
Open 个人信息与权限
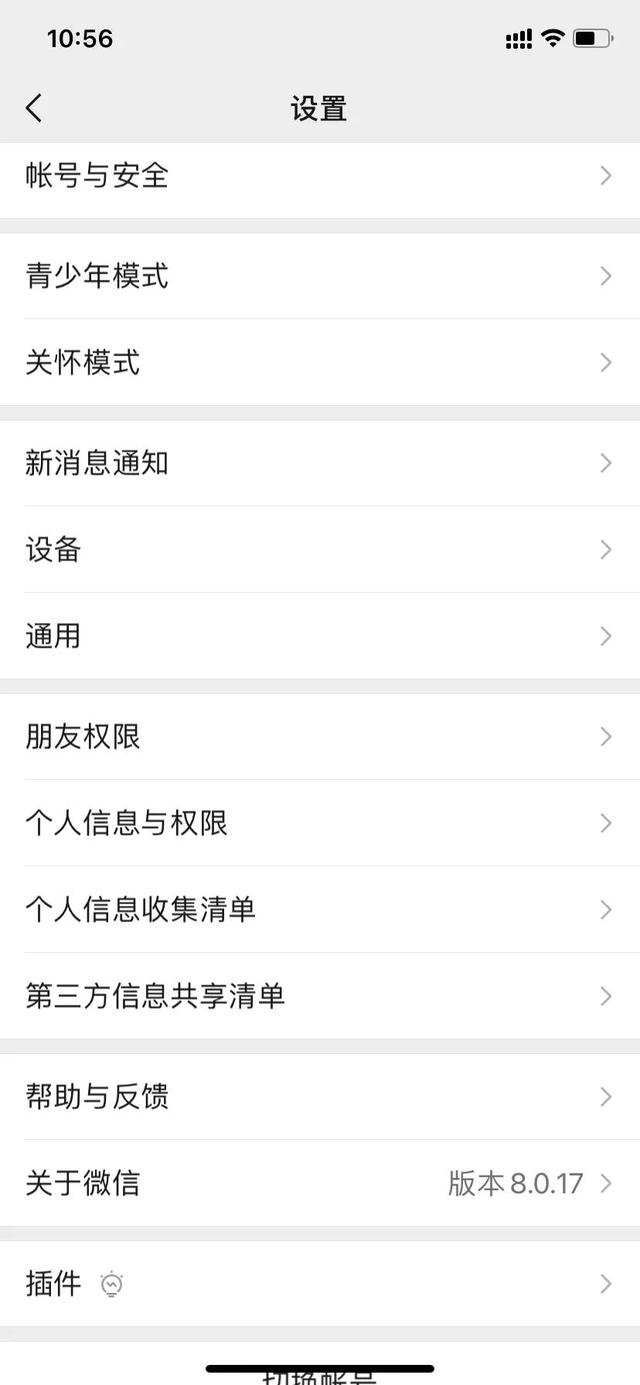(320, 823)
